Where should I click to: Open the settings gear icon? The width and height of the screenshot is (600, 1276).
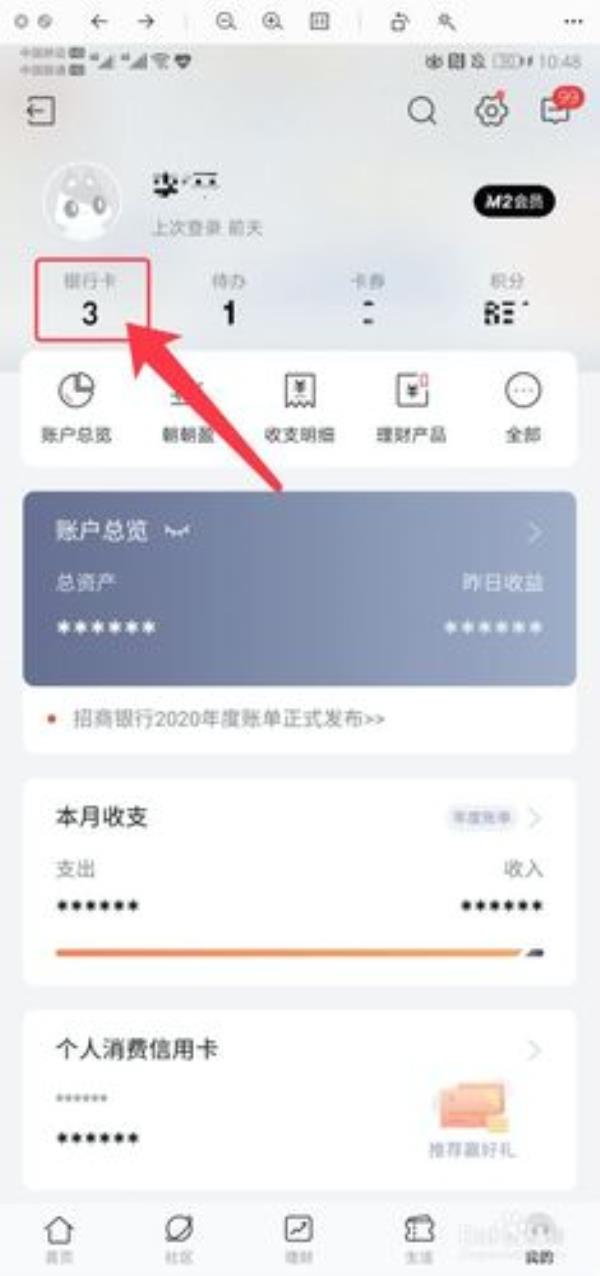pyautogui.click(x=491, y=111)
